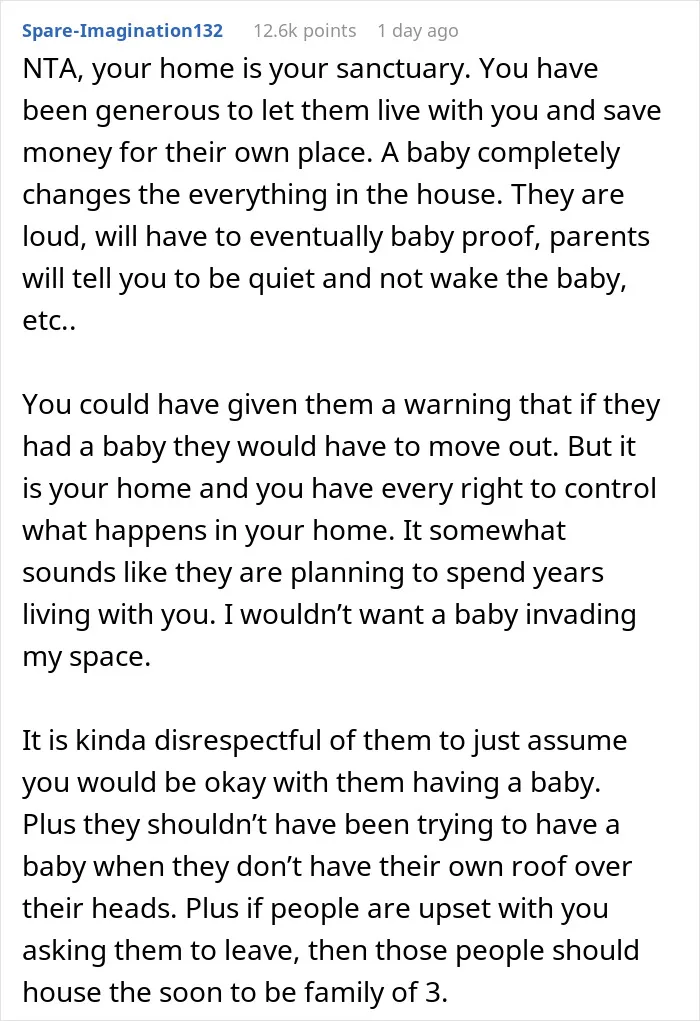700x1021 pixels.
Task: Open Spare-Imagination132's user profile
Action: click(122, 31)
